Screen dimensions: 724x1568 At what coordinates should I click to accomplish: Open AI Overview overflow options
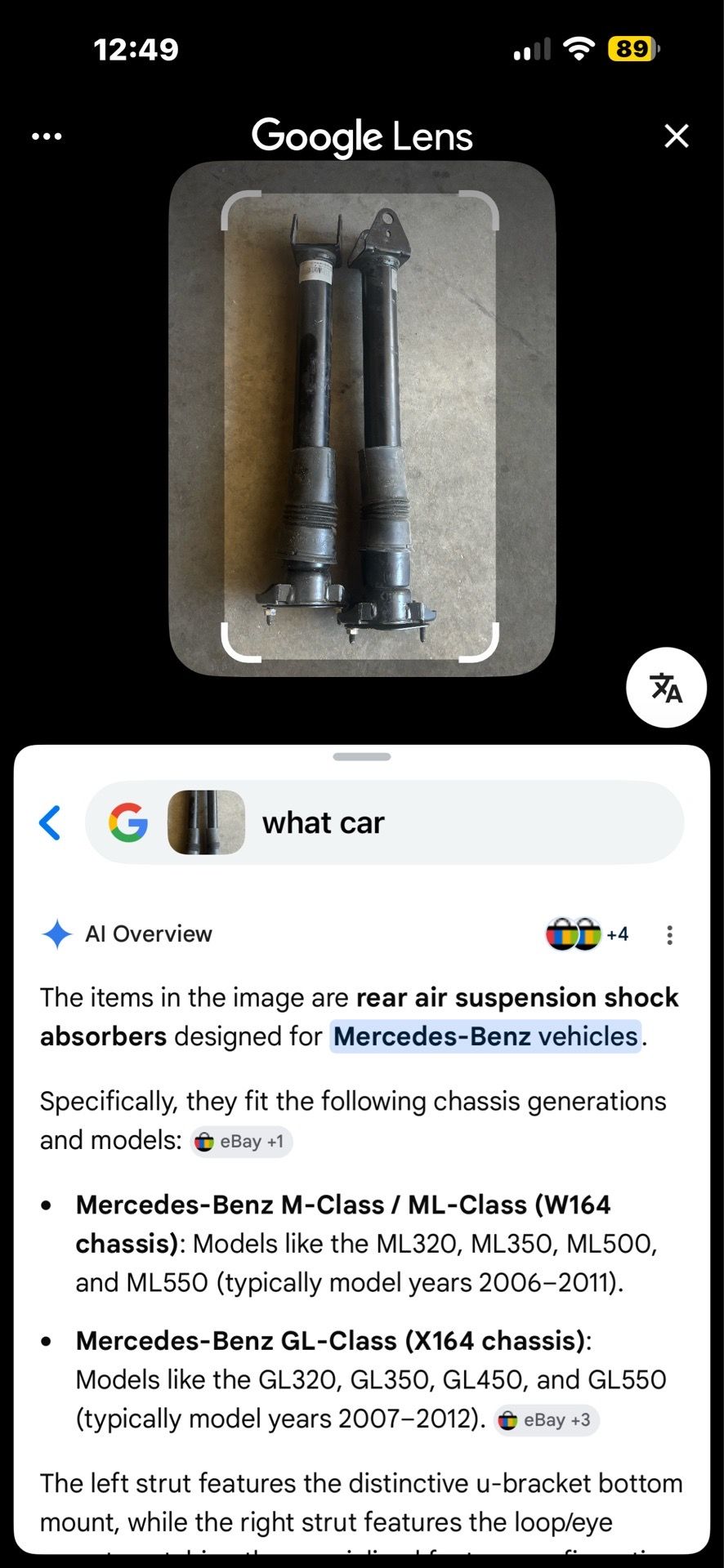point(669,935)
